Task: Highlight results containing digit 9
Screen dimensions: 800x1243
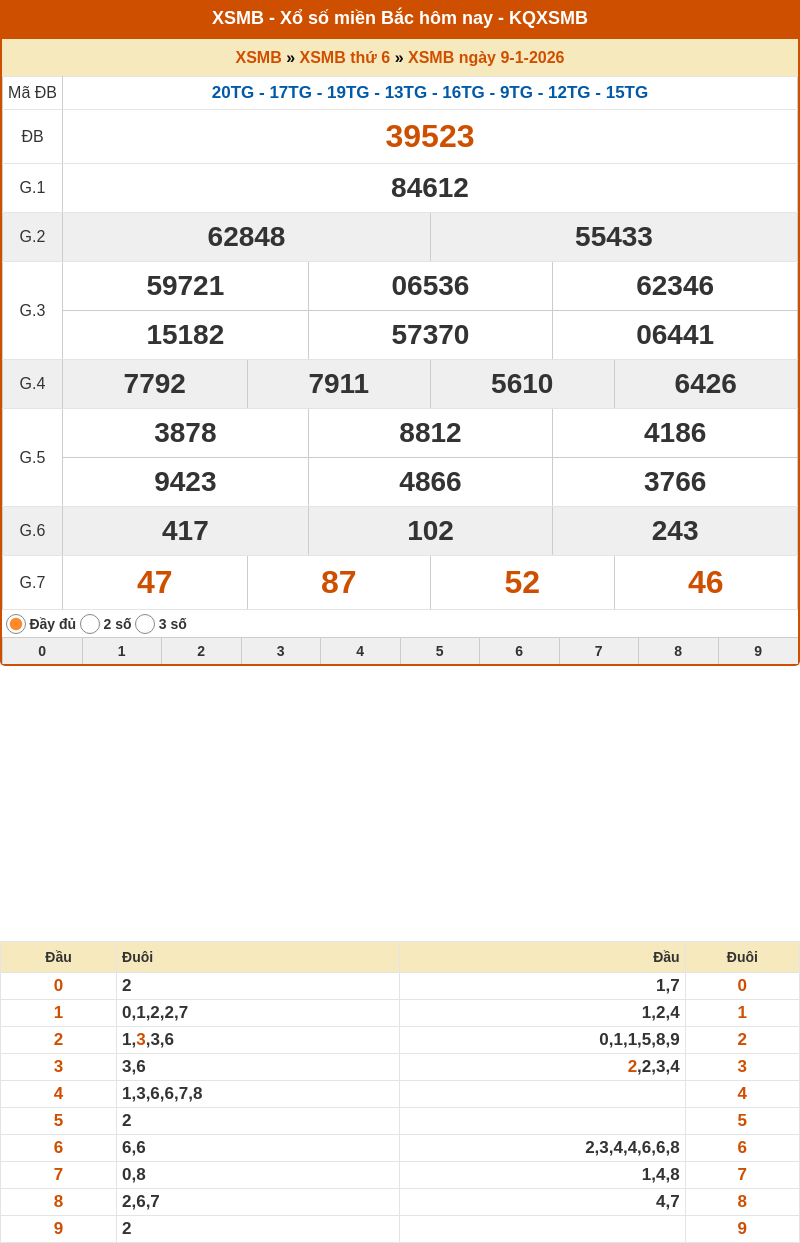Action: point(758,651)
